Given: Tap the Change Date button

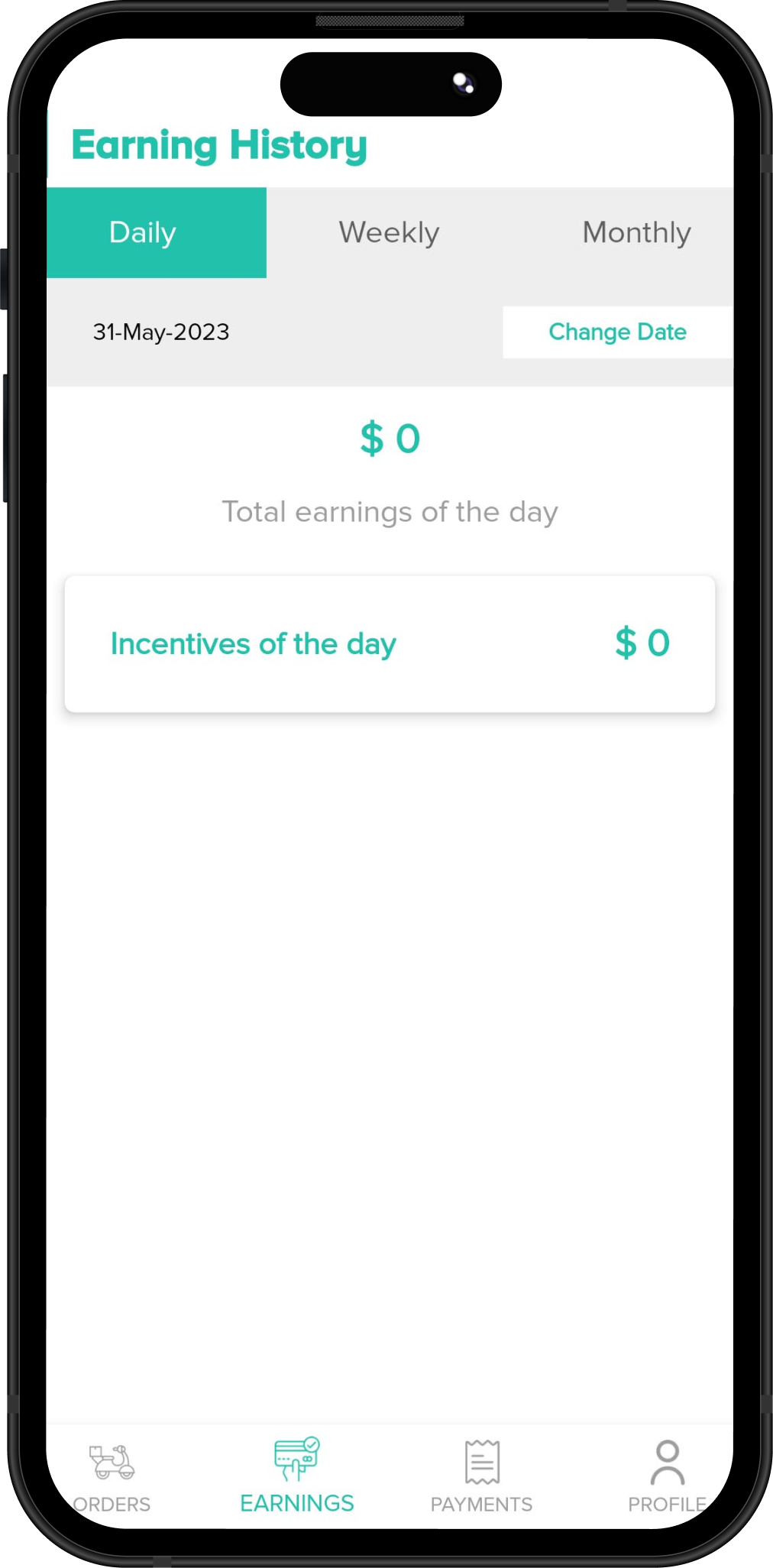Looking at the screenshot, I should (x=617, y=332).
